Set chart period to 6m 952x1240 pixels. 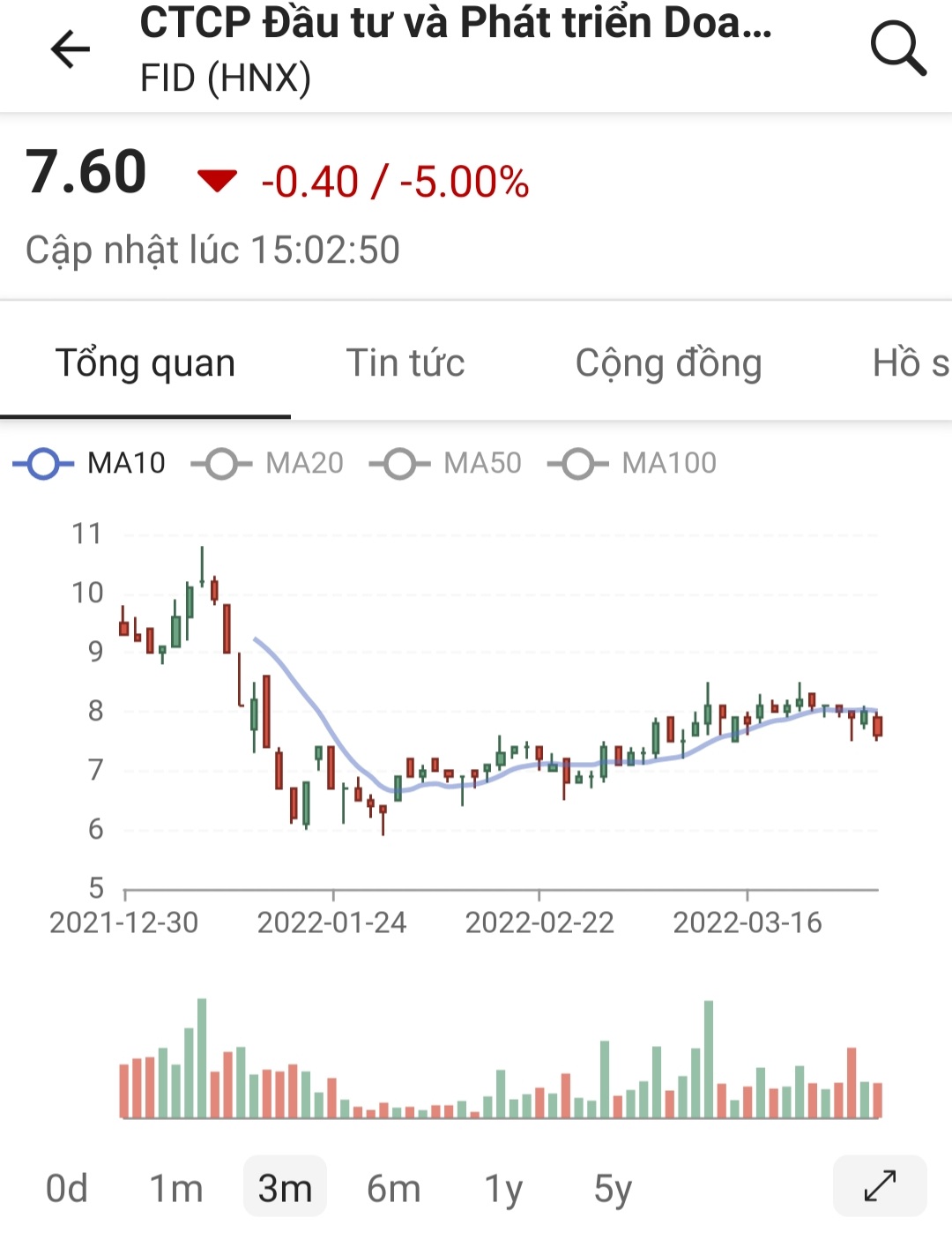point(393,1188)
